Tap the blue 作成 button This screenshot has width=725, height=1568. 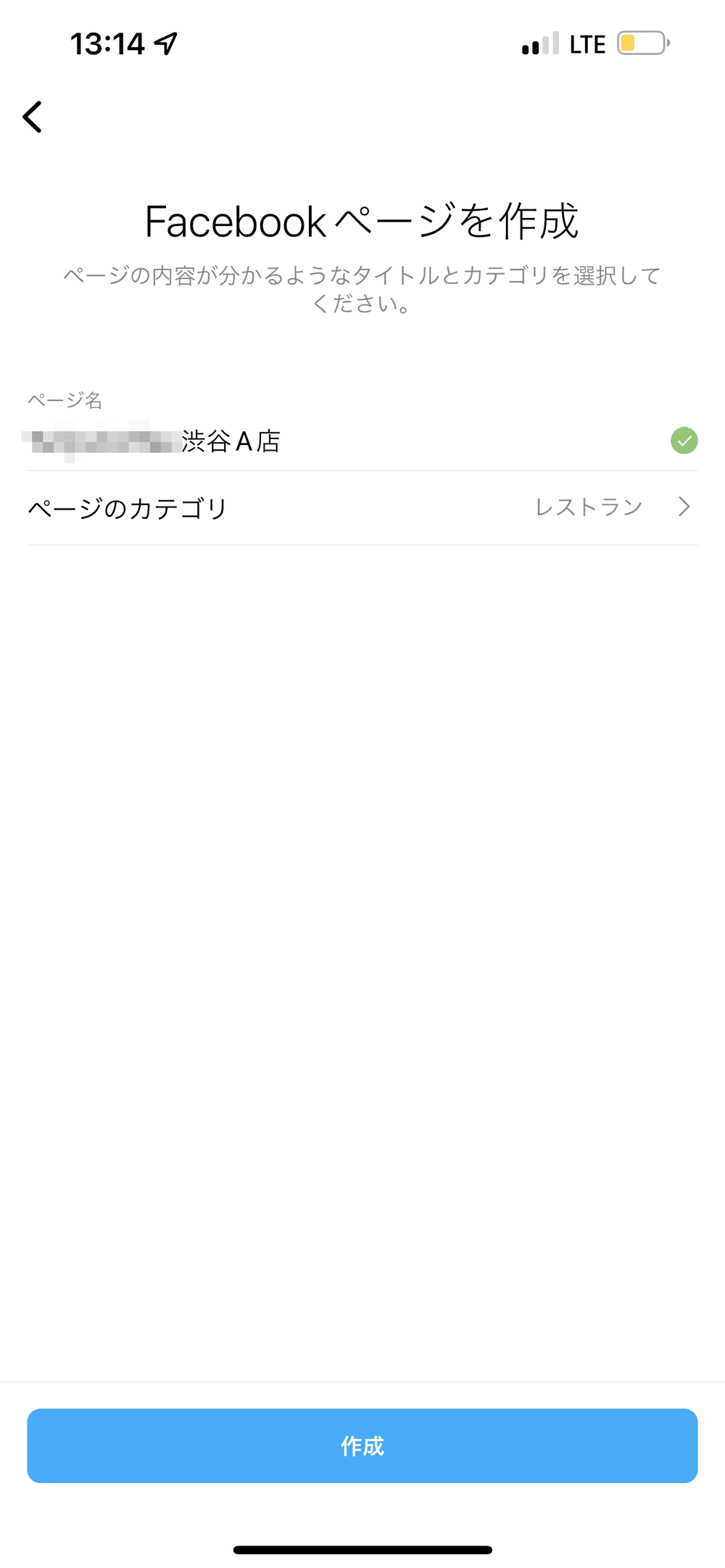(362, 1446)
